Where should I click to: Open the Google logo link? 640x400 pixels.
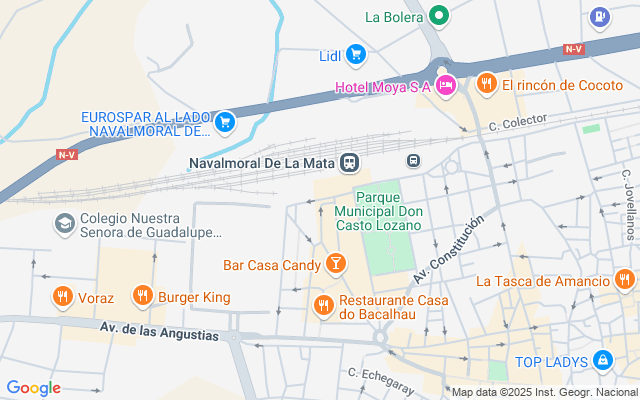pos(33,388)
